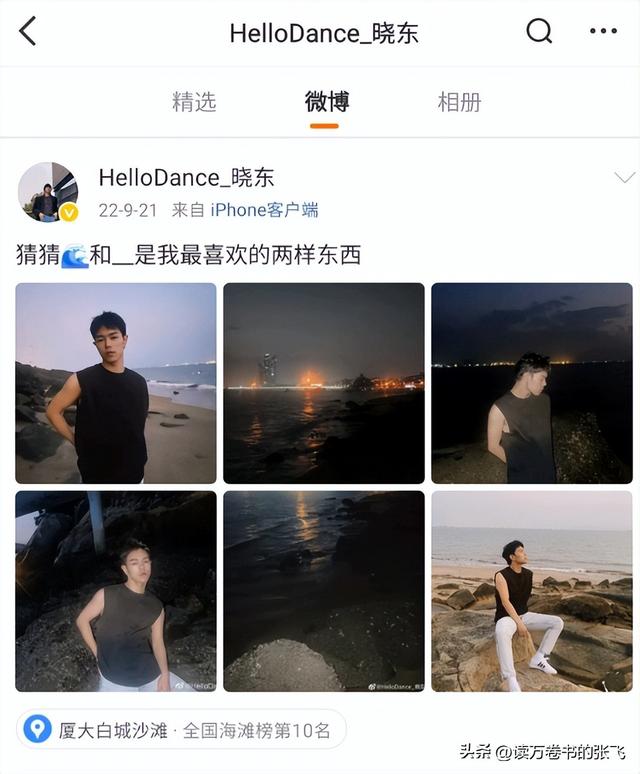Open the daytime photo sitting on rocks

point(531,591)
